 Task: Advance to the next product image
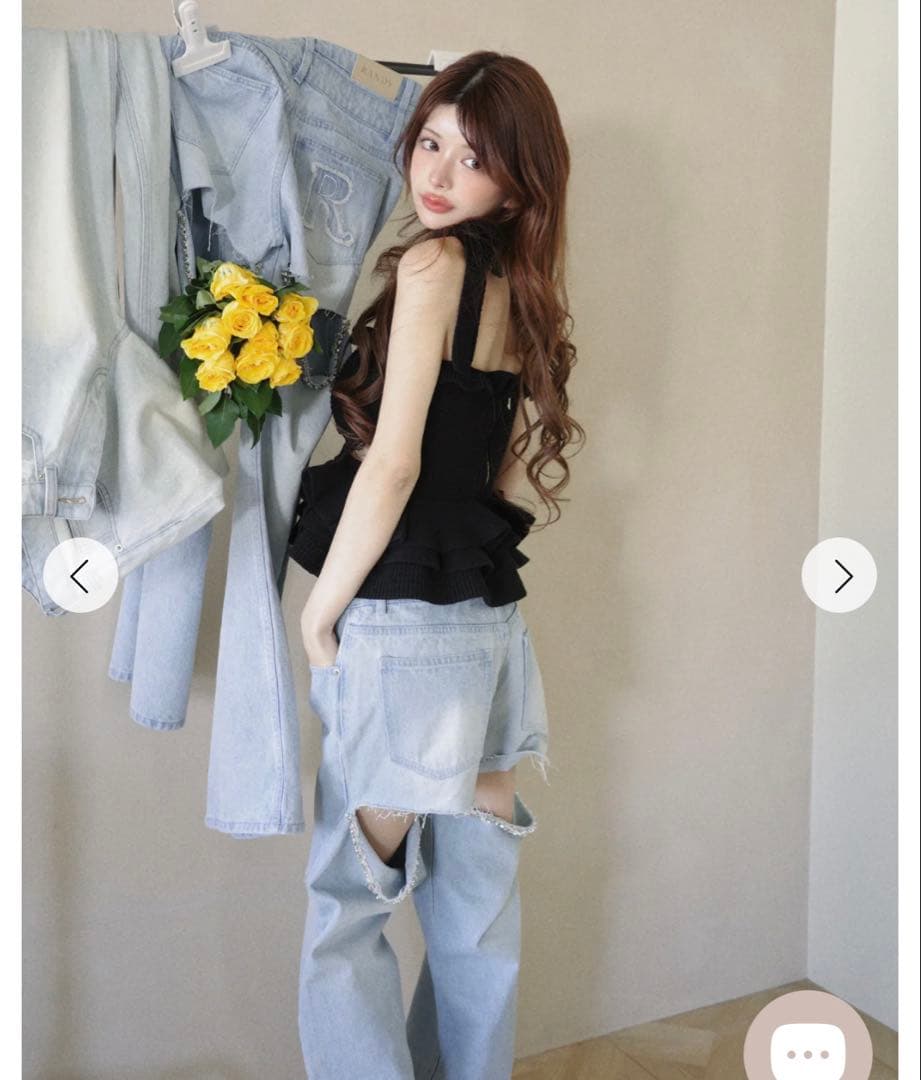(839, 575)
